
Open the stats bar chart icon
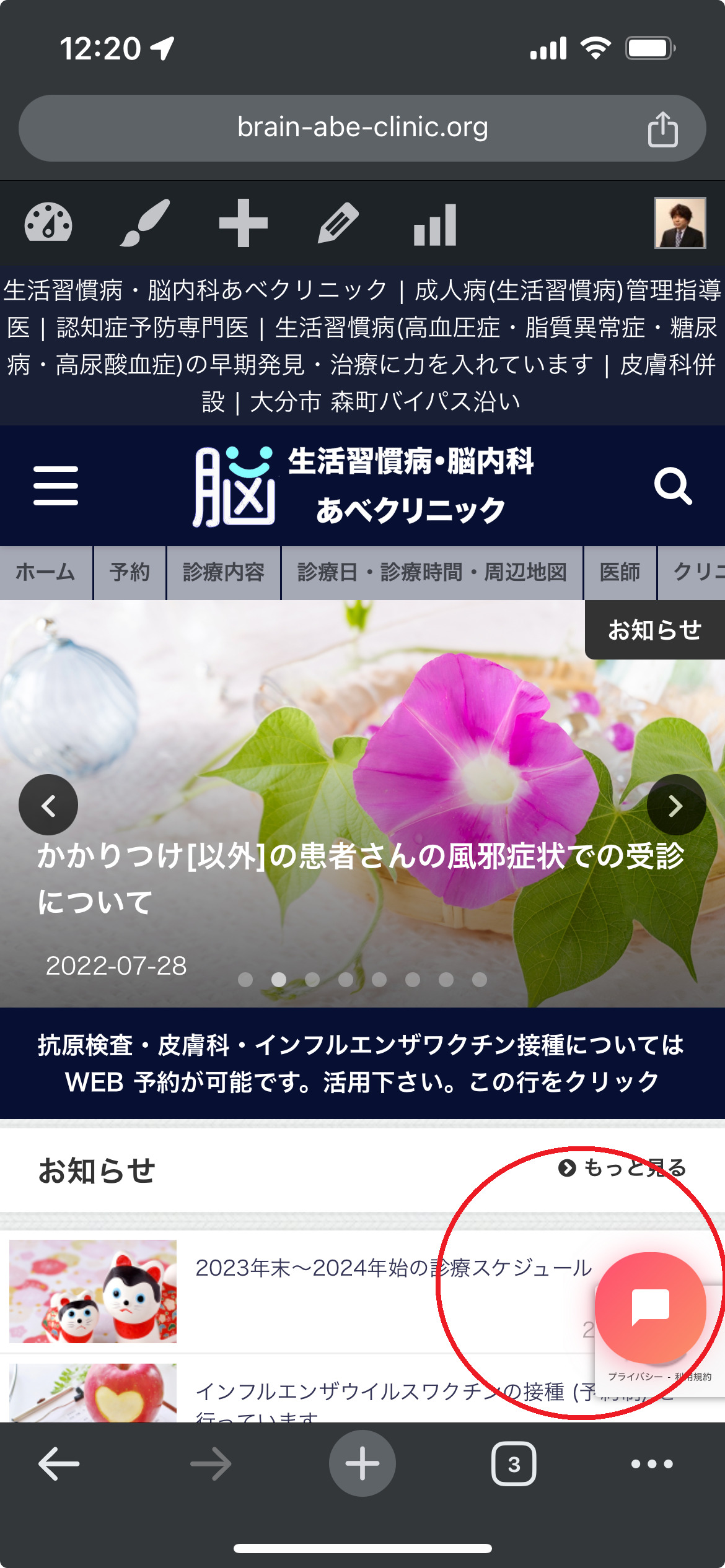[435, 225]
